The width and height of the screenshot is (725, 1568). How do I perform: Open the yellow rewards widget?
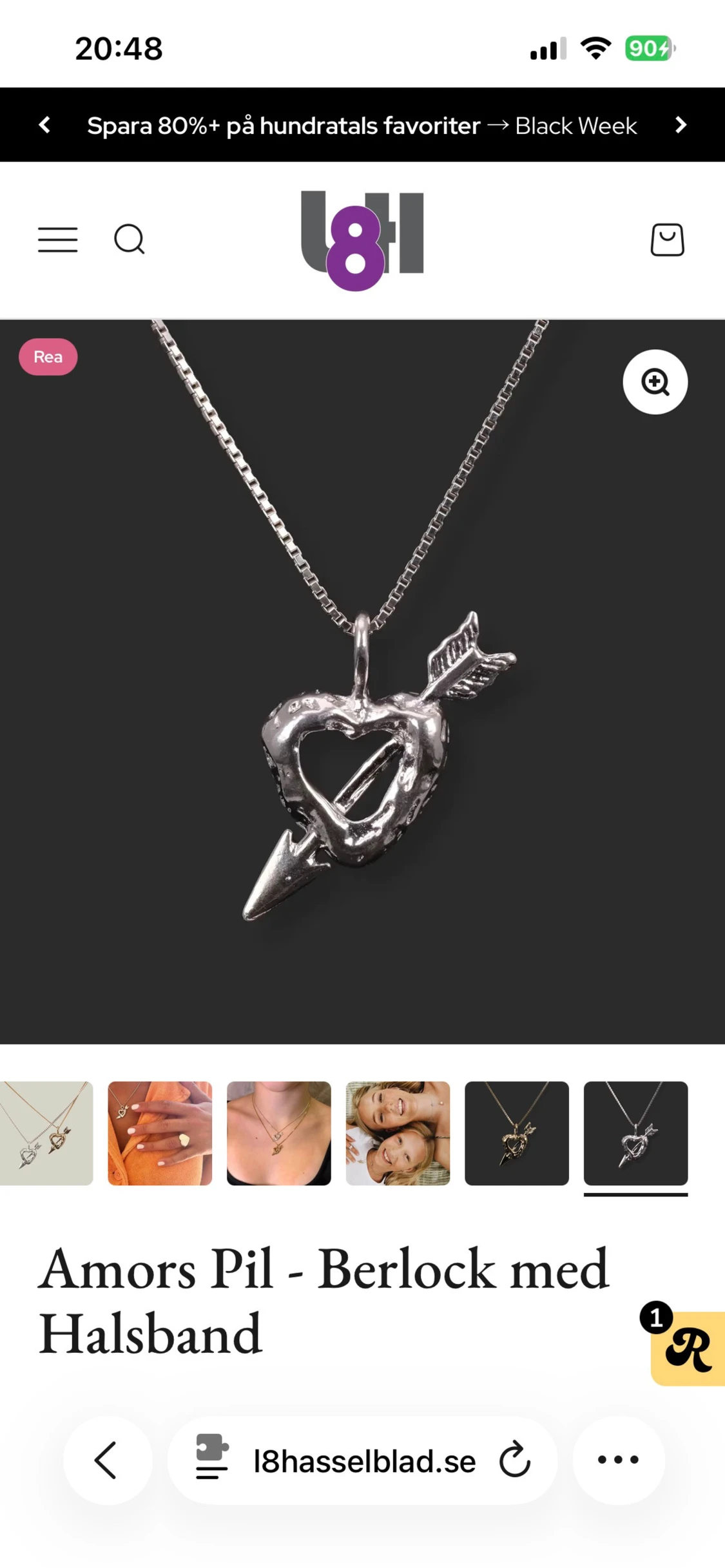tap(688, 1348)
